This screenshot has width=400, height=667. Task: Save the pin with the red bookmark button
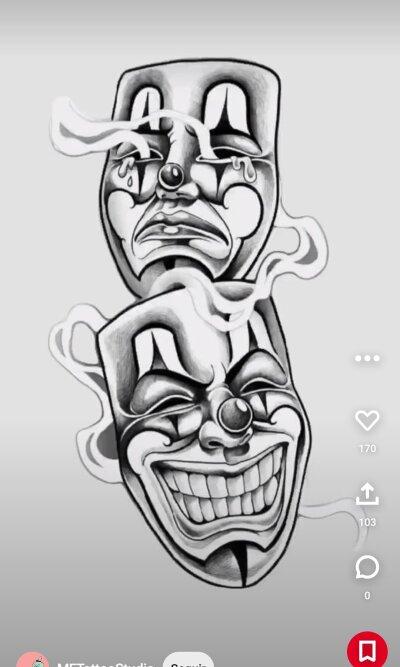(x=368, y=650)
